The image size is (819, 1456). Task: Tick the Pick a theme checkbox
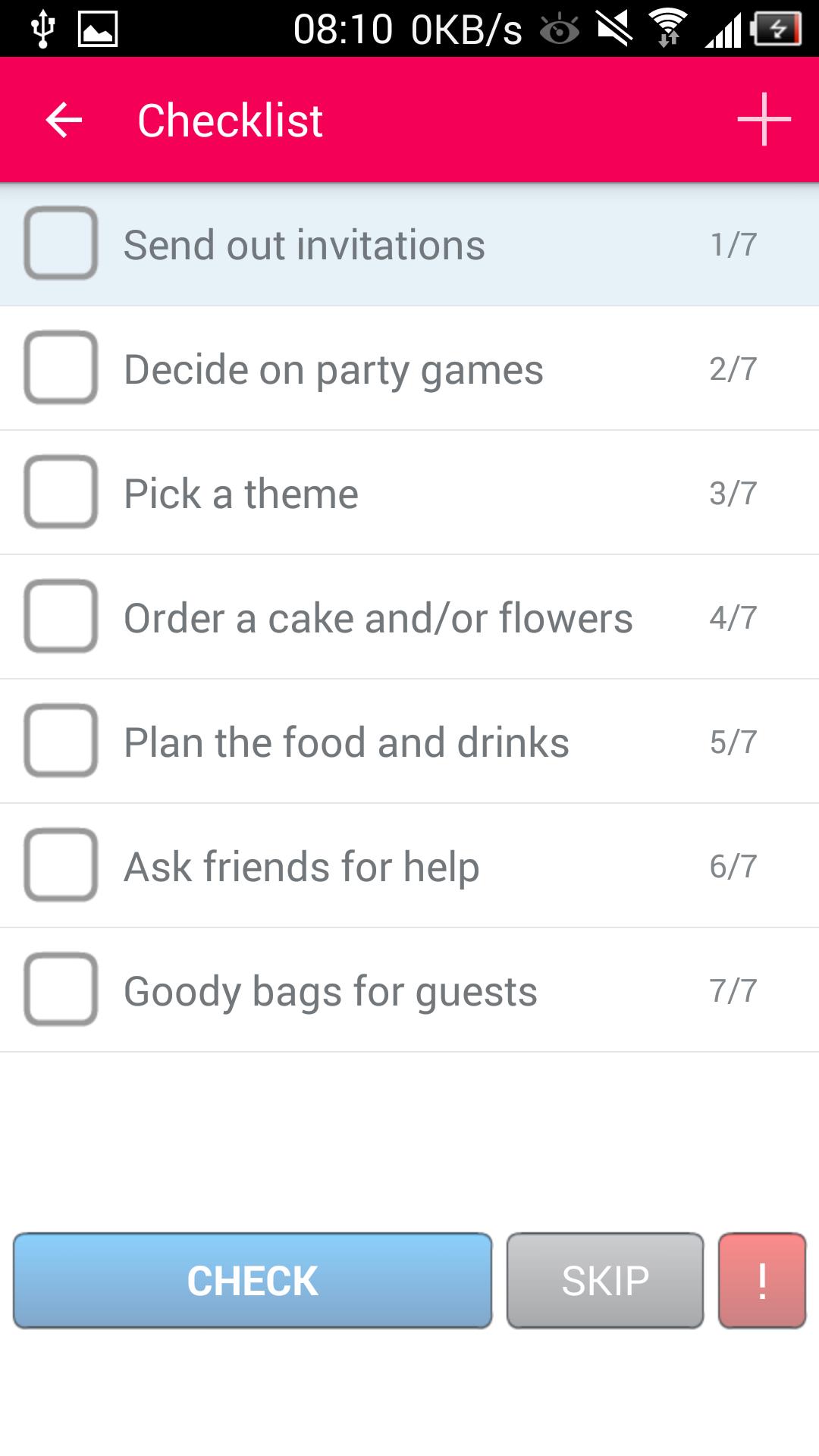61,493
